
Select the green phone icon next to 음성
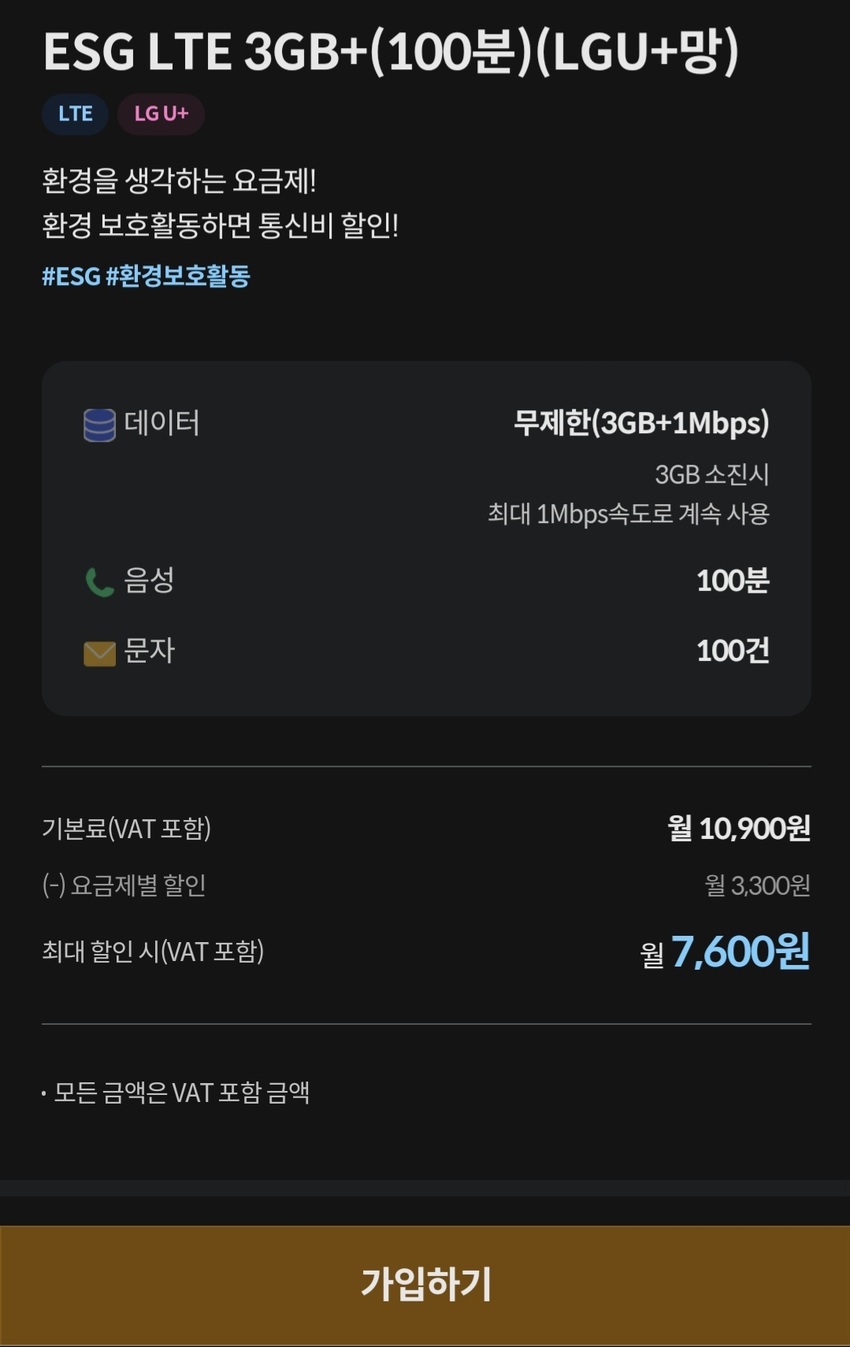(99, 581)
